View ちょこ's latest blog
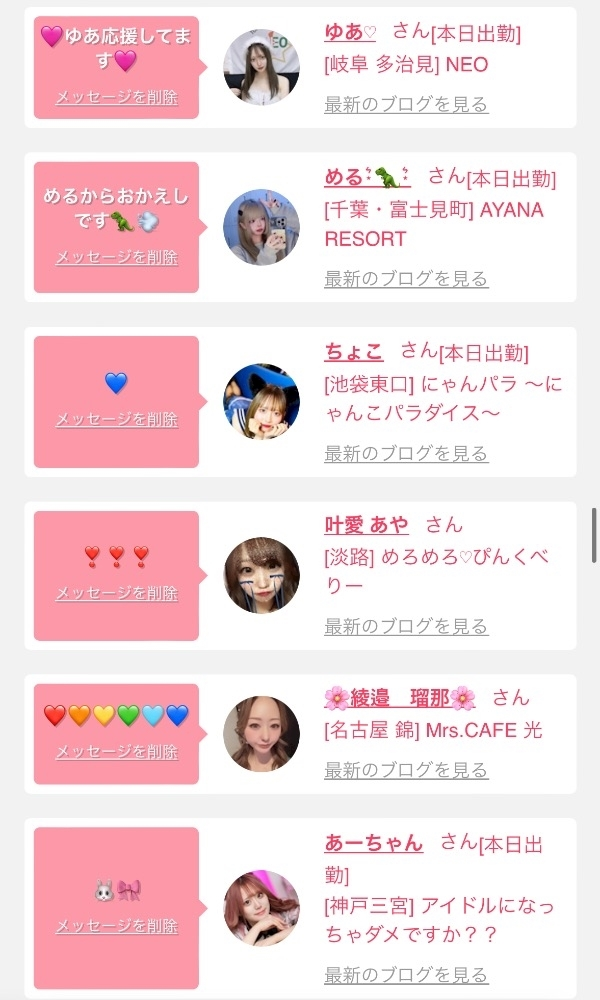Viewport: 600px width, 1000px height. pyautogui.click(x=406, y=453)
